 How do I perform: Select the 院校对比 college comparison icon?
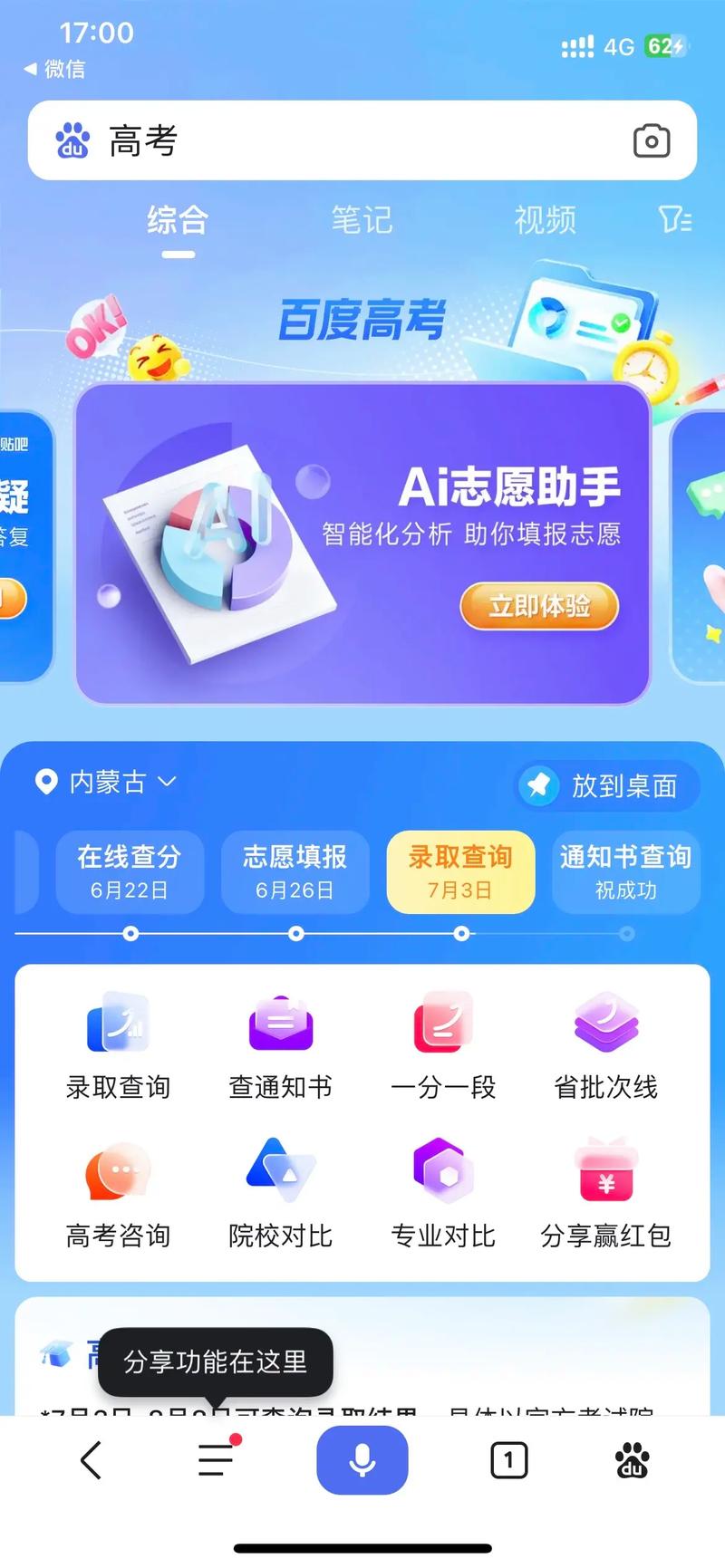(x=280, y=1188)
